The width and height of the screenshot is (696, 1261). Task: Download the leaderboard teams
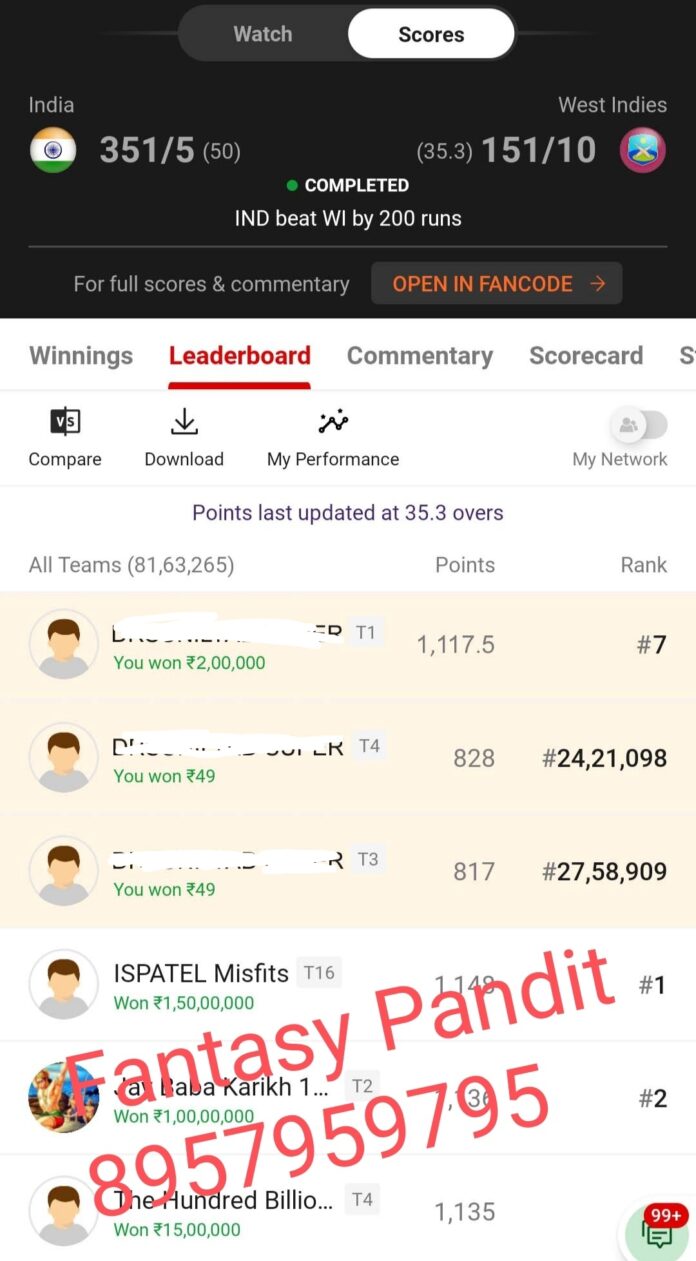(184, 438)
